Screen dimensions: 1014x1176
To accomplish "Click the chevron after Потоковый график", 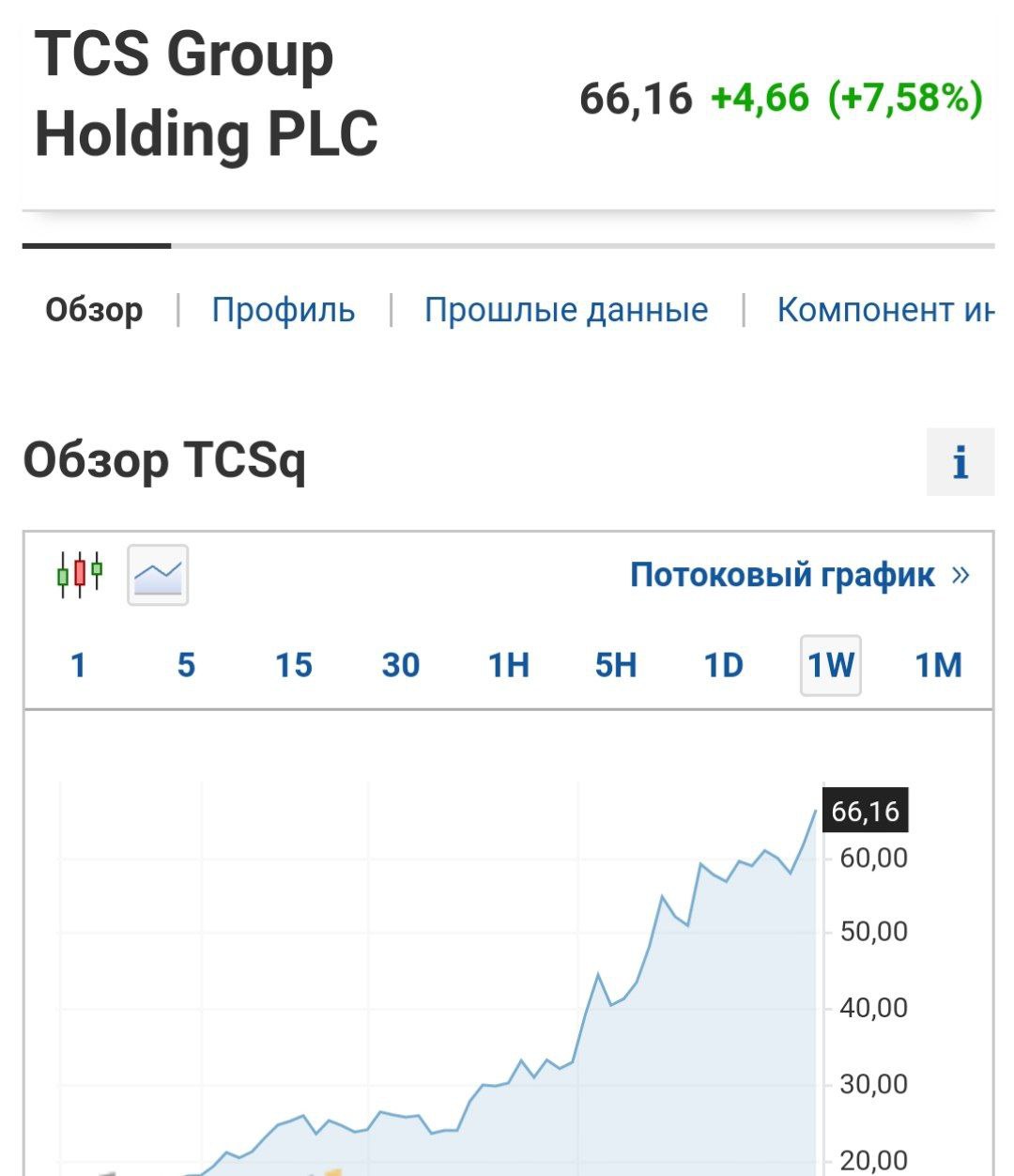I will click(960, 574).
